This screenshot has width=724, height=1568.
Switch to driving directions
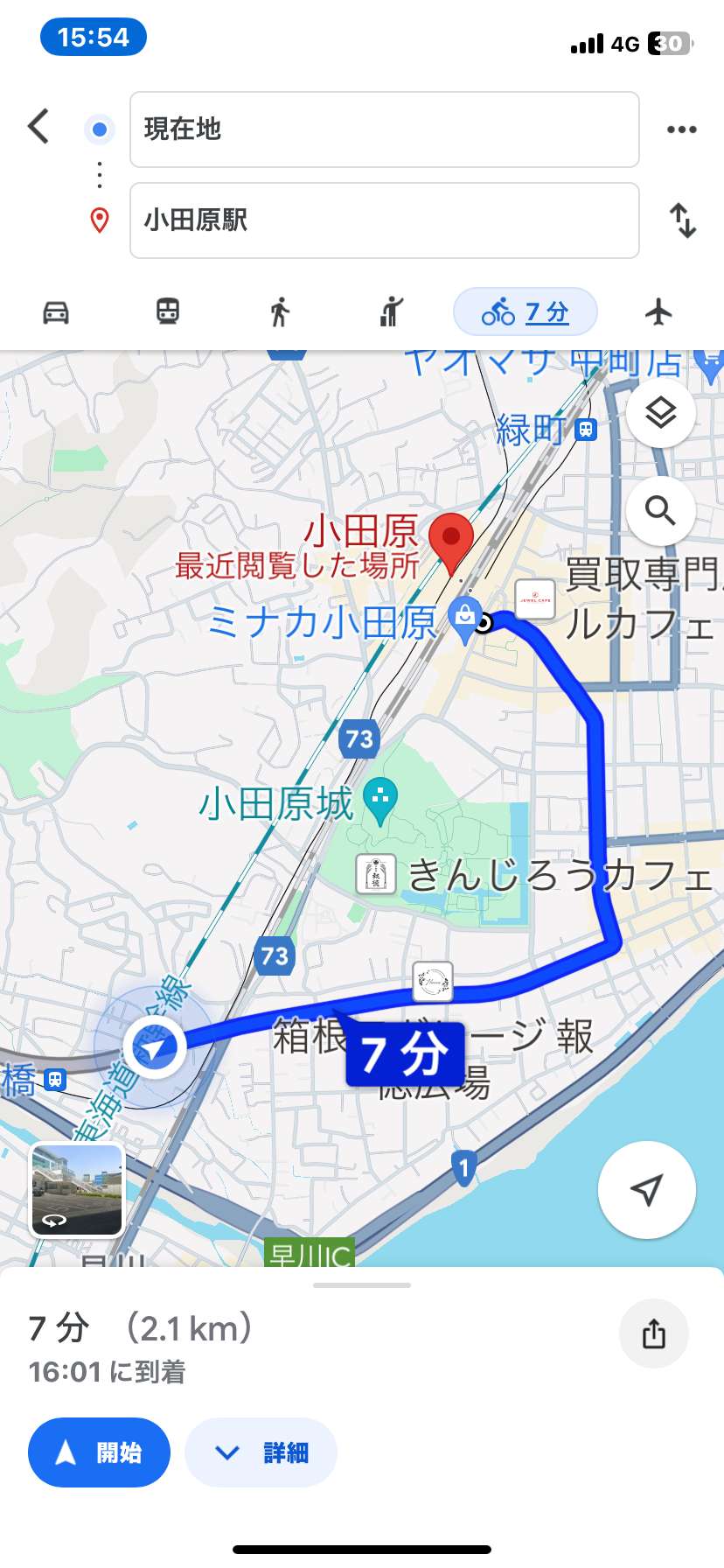[x=56, y=311]
